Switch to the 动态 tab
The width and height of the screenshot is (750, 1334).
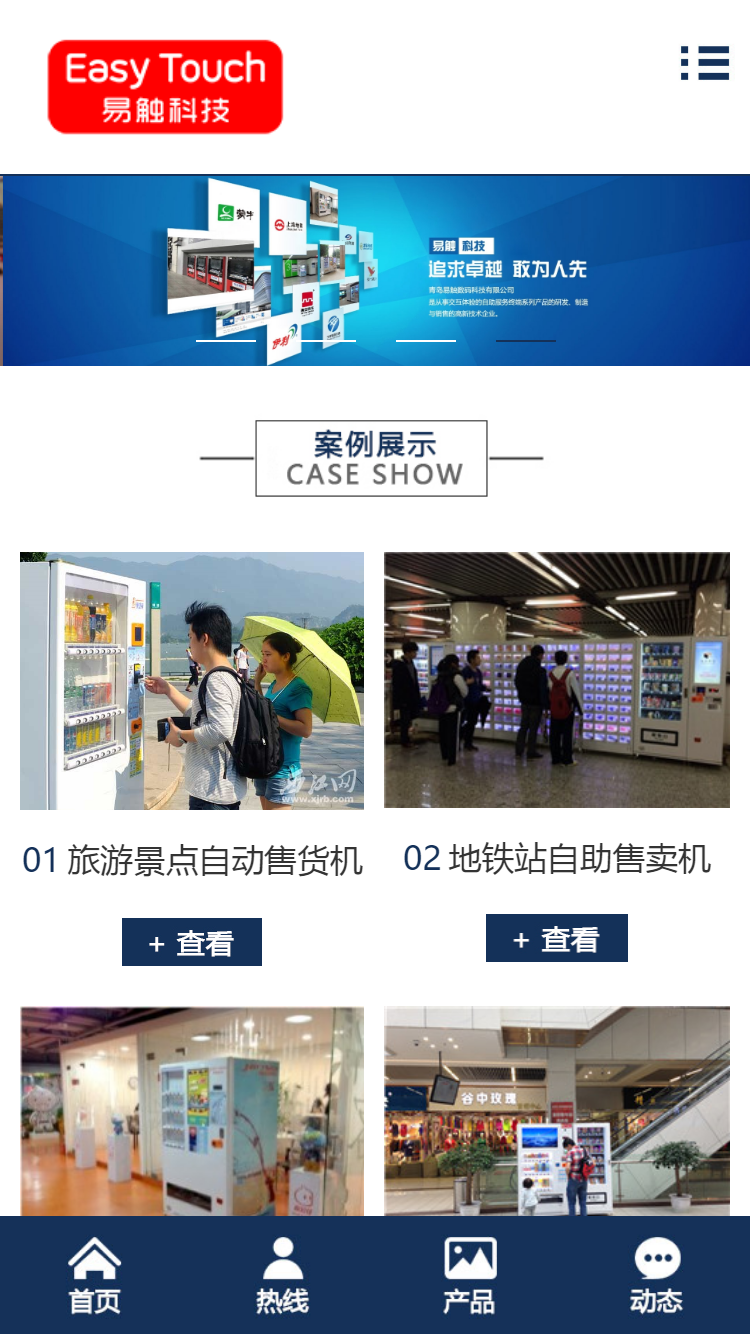click(x=658, y=1275)
